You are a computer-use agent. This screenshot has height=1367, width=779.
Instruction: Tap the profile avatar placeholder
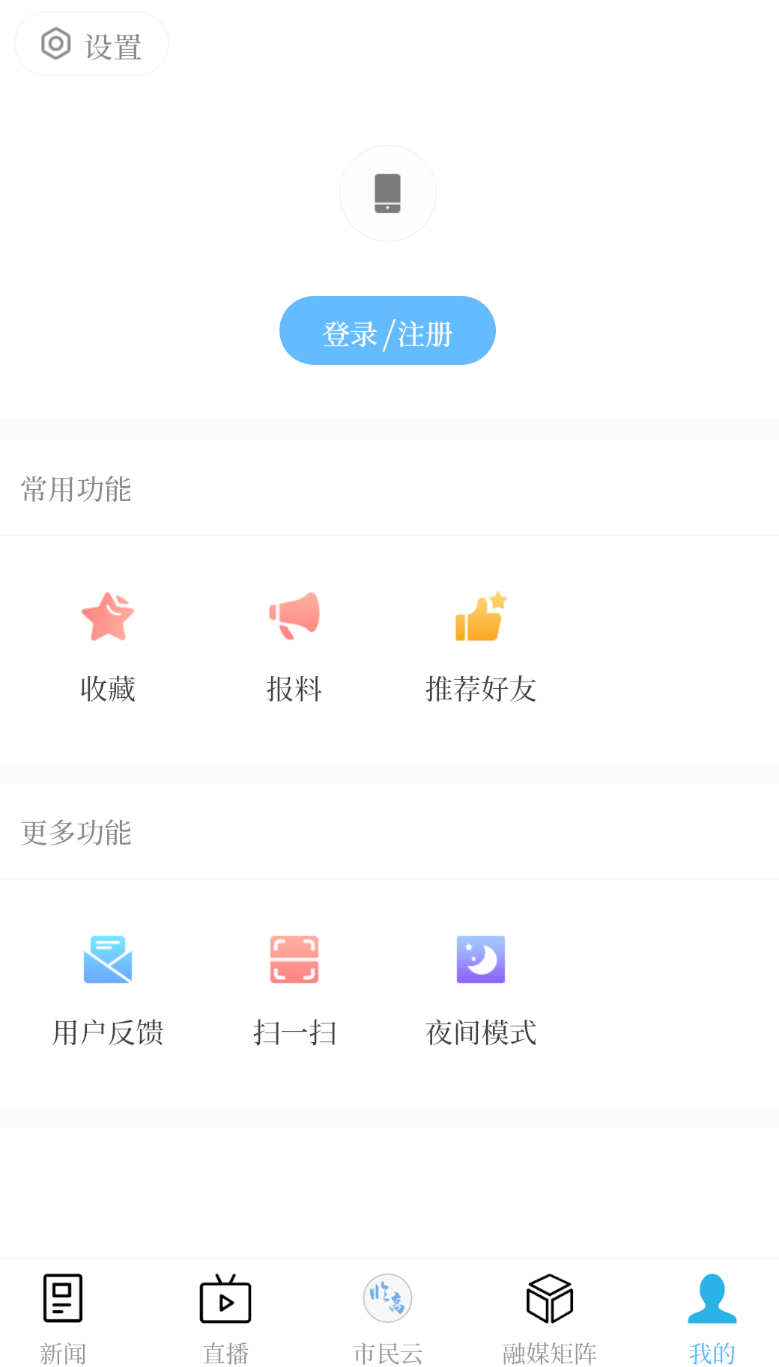388,193
